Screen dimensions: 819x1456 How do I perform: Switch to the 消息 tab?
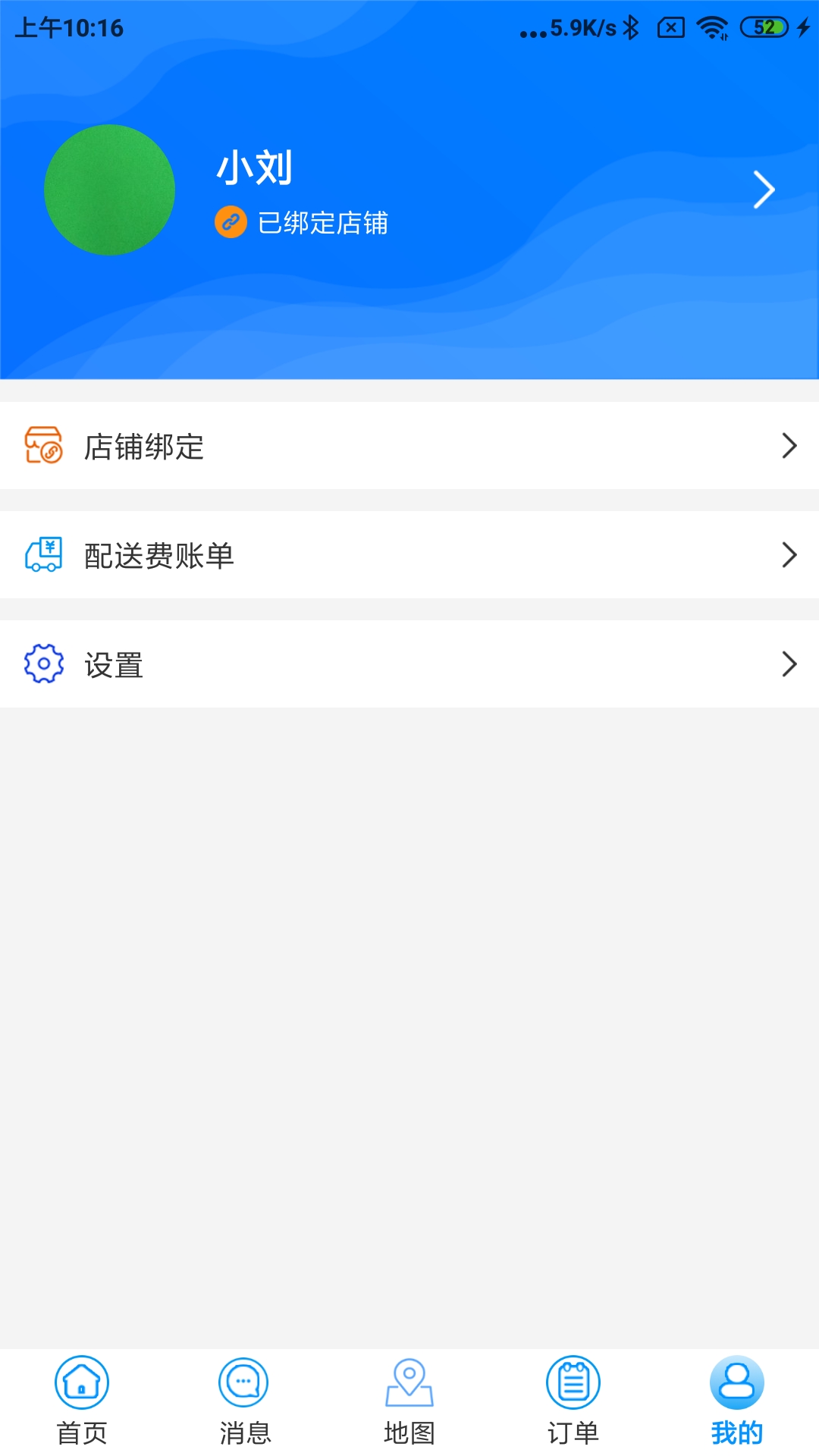tap(245, 1400)
